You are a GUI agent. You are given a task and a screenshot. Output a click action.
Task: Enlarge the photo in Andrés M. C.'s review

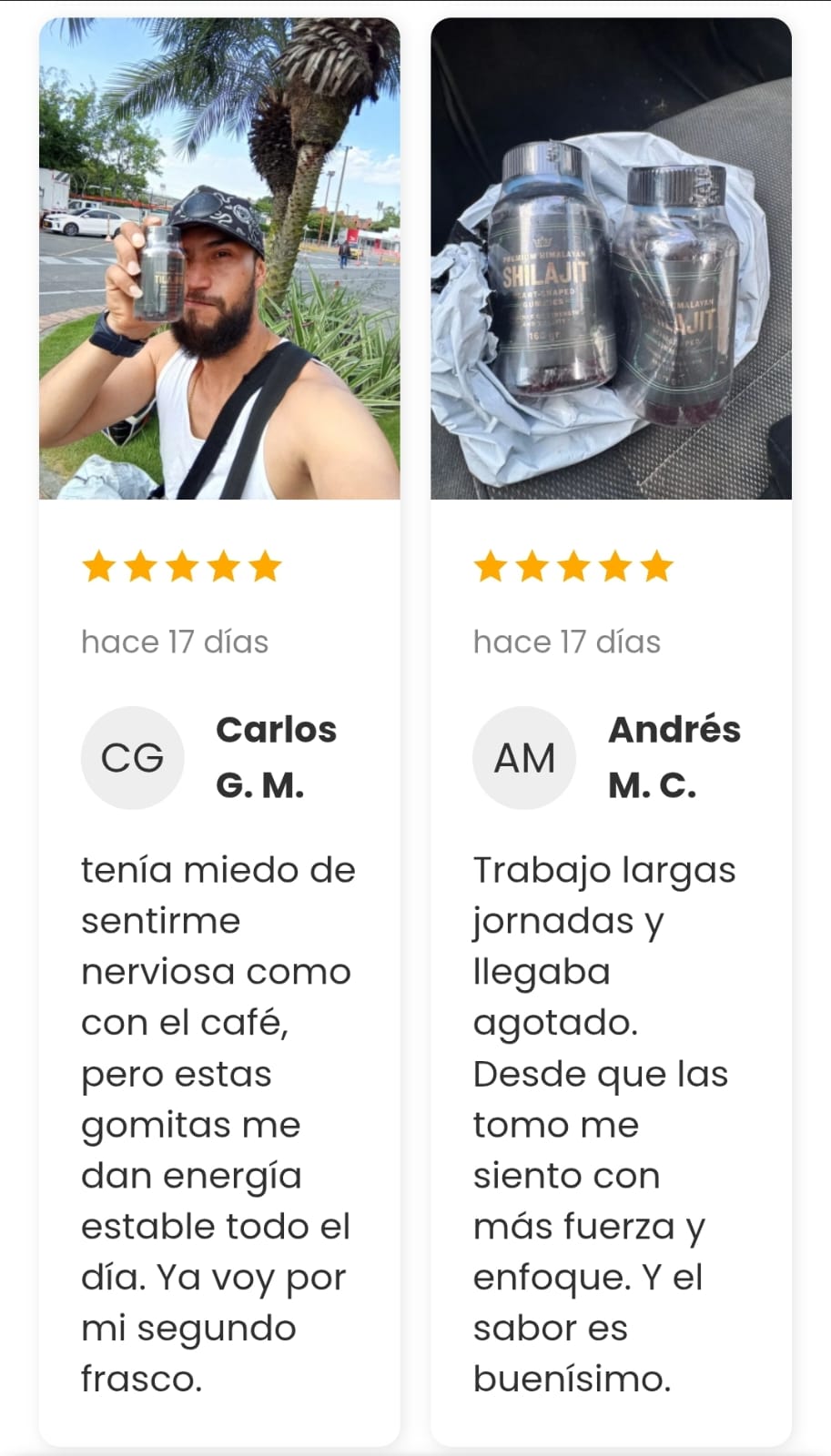pyautogui.click(x=611, y=259)
